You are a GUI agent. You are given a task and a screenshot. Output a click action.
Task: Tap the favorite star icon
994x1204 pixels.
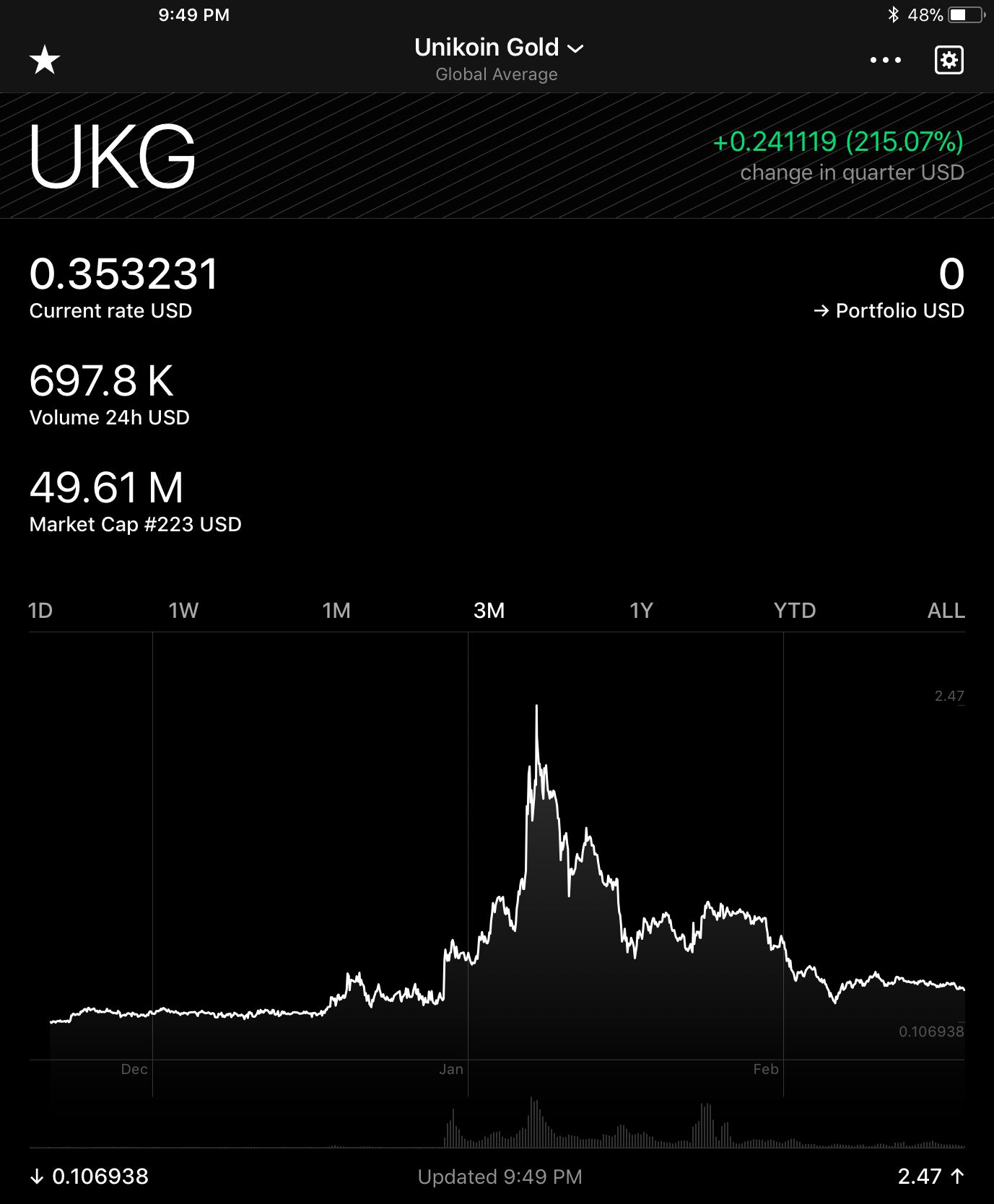(x=45, y=60)
